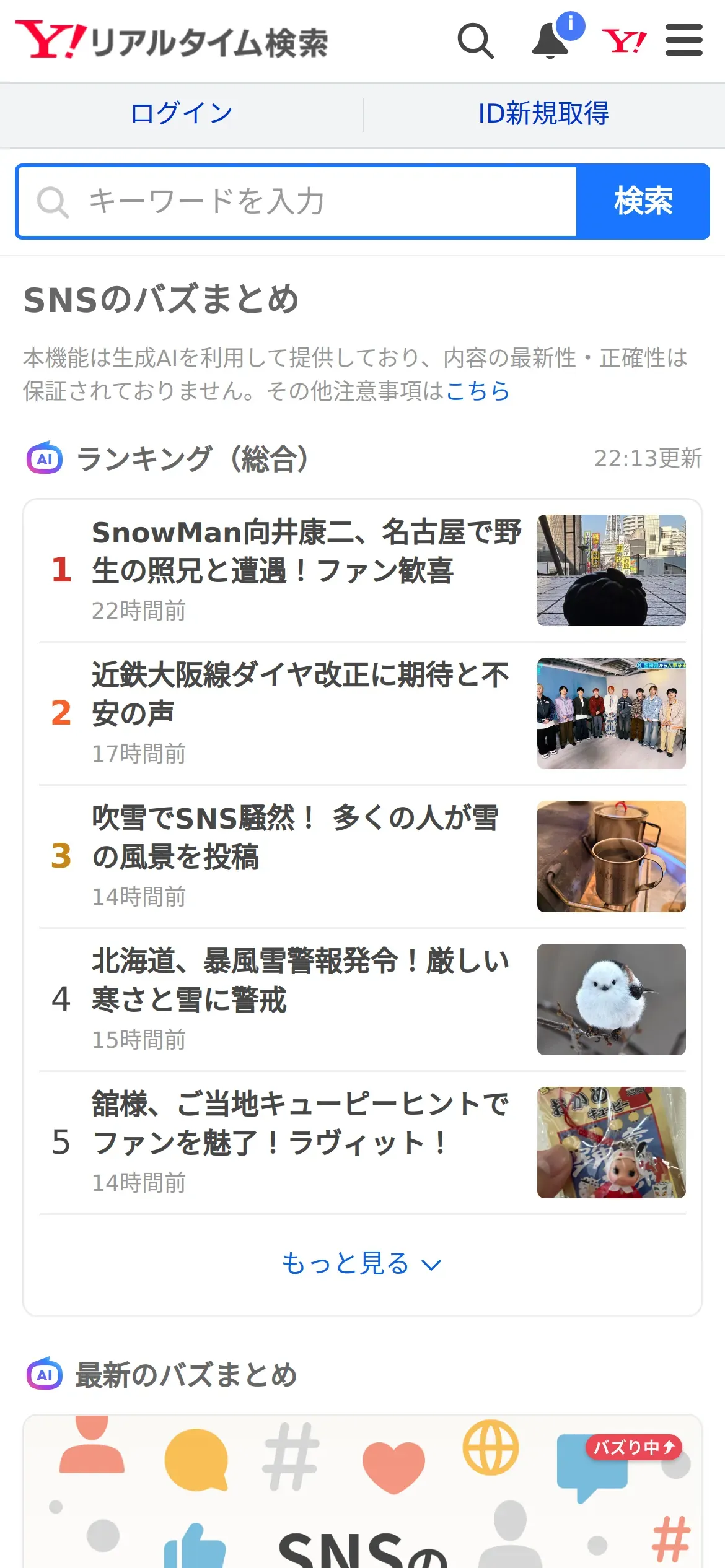Open the こちら notes link
This screenshot has height=1568, width=725.
[x=478, y=391]
